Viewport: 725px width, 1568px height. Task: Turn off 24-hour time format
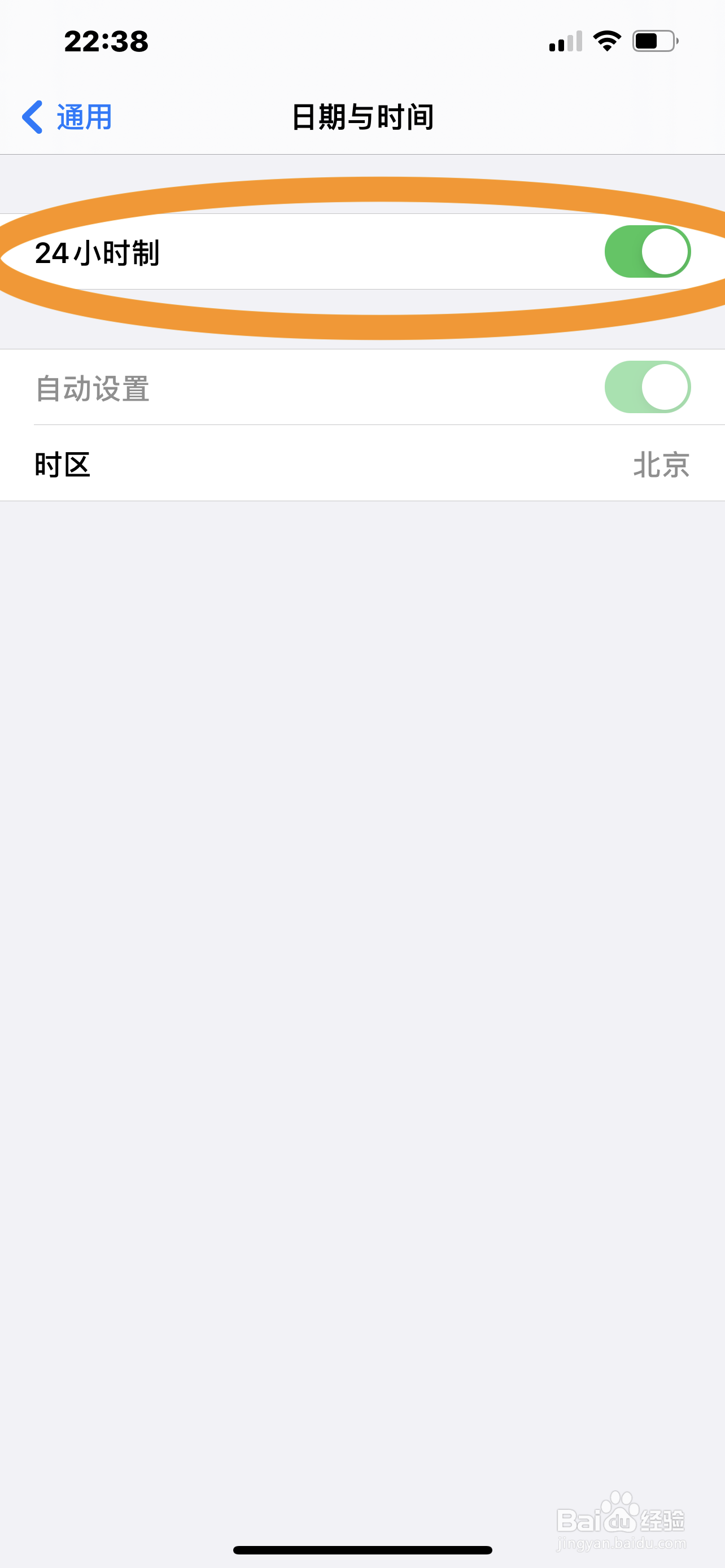tap(649, 252)
